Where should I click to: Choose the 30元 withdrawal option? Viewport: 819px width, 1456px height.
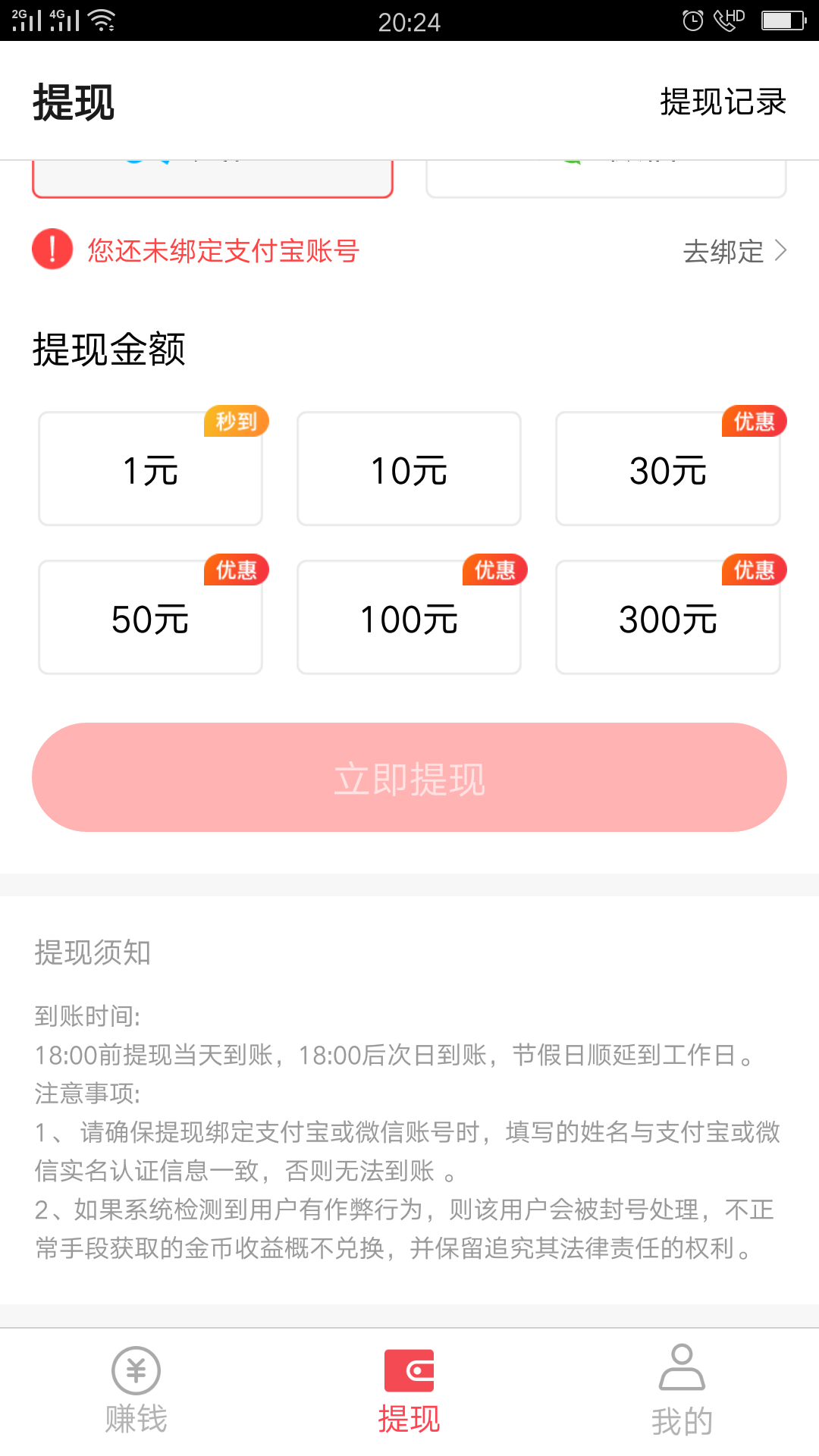(x=668, y=469)
